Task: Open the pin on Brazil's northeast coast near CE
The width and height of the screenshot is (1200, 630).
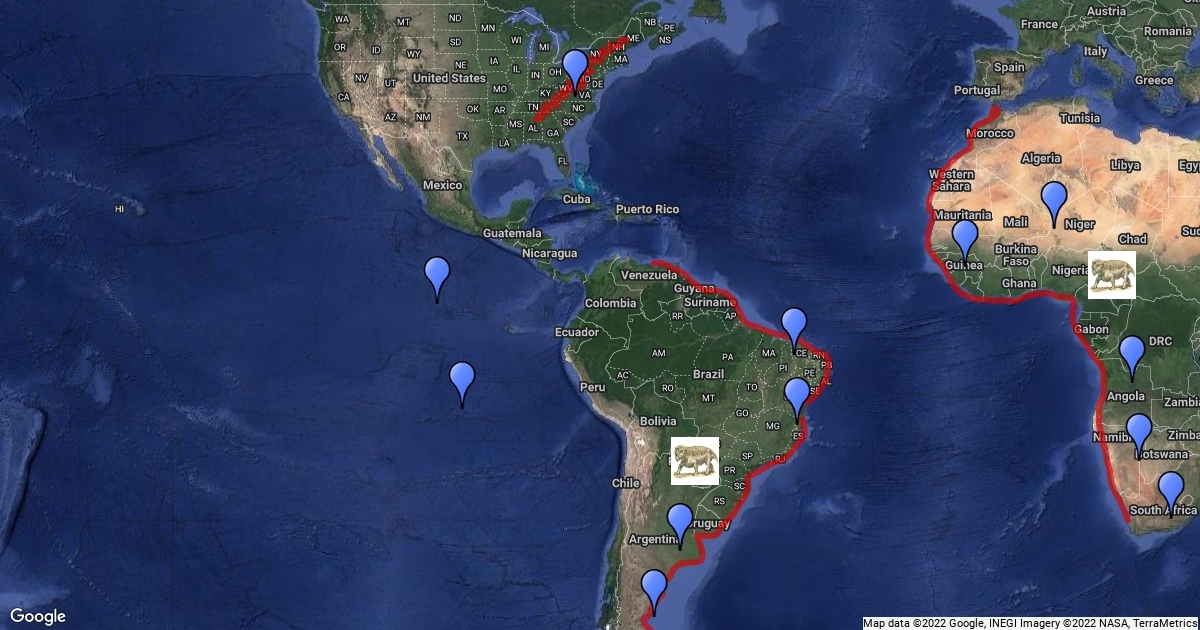Action: [x=794, y=330]
